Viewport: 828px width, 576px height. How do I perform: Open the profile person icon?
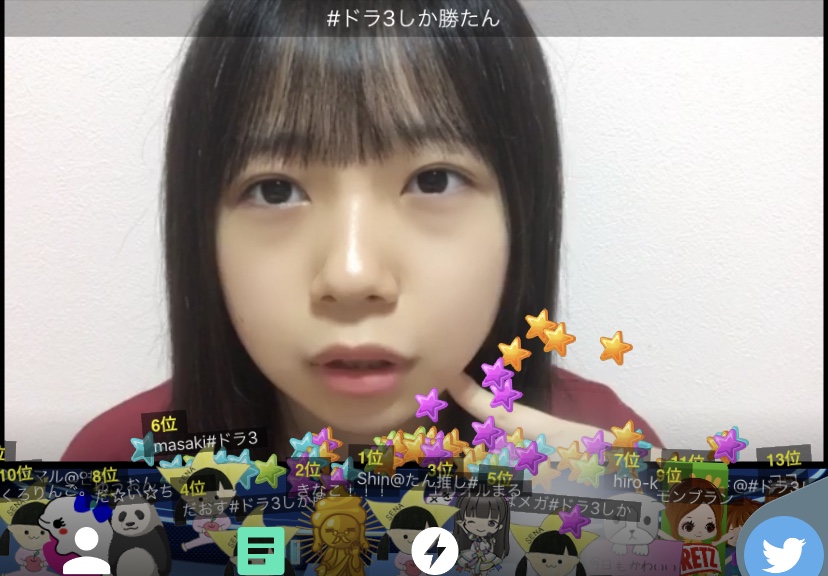pos(86,551)
